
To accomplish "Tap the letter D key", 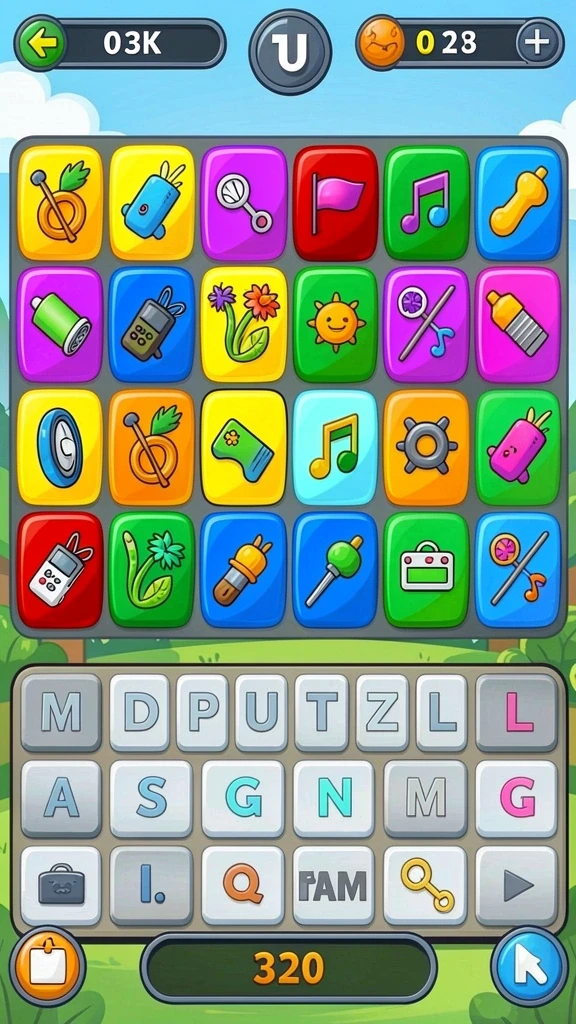I will pyautogui.click(x=139, y=712).
